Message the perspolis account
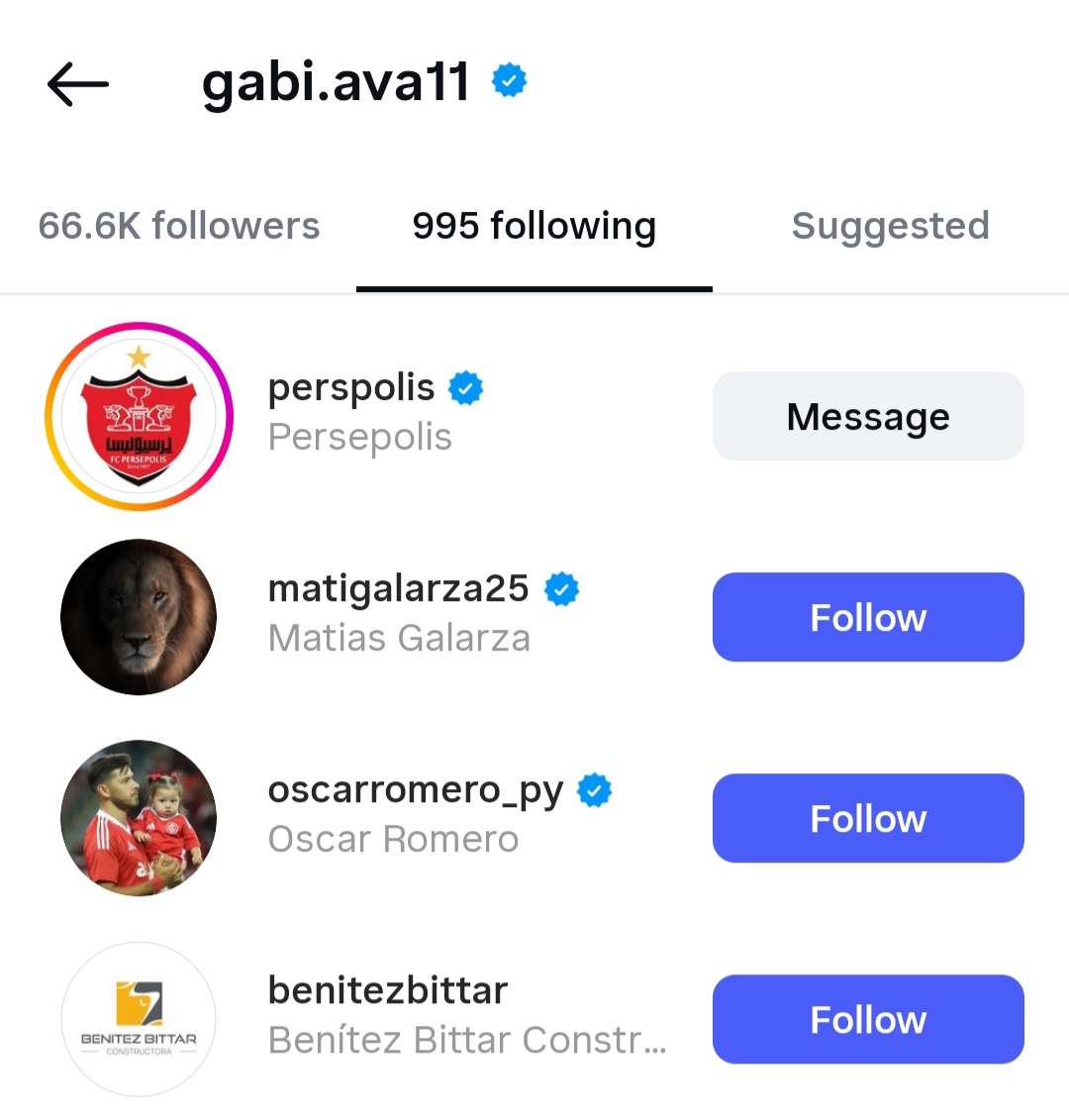The height and width of the screenshot is (1120, 1069). tap(868, 417)
